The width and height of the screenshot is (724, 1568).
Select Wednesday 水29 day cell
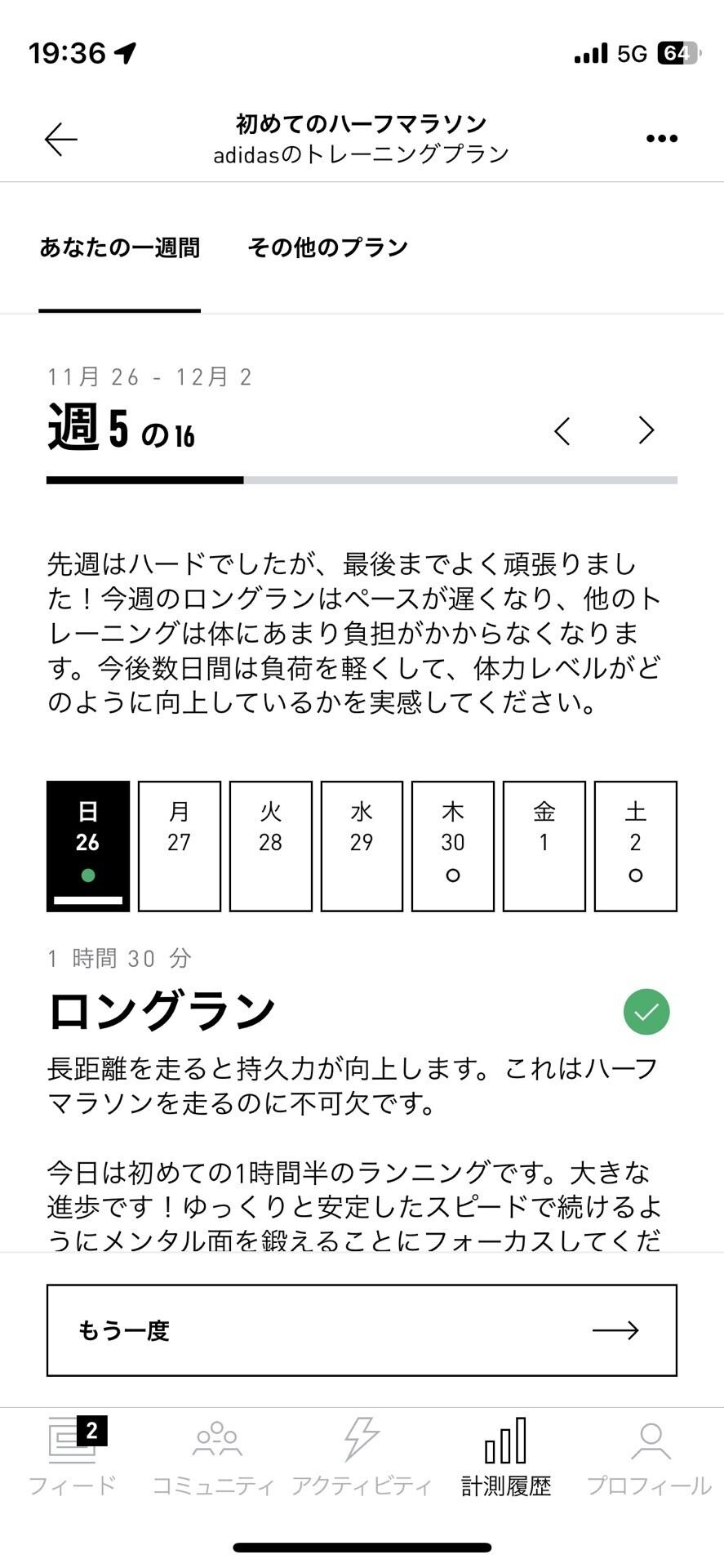(362, 845)
